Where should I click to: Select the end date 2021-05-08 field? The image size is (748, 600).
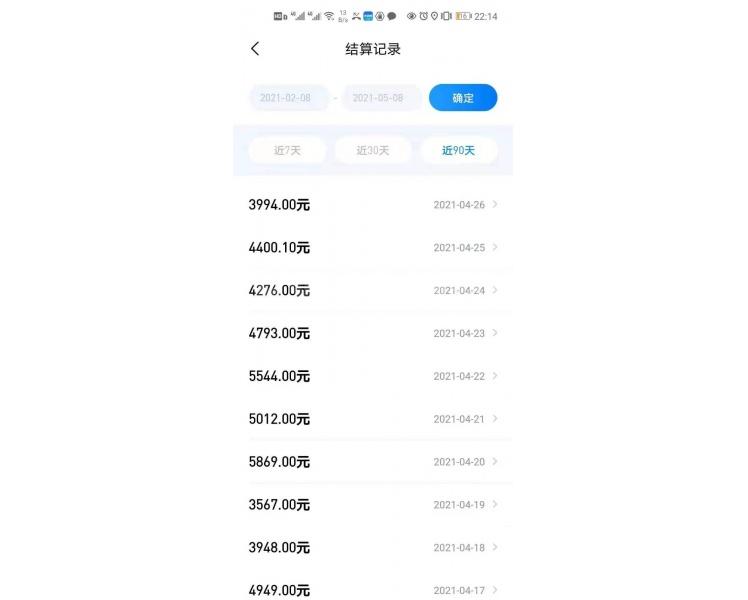381,98
